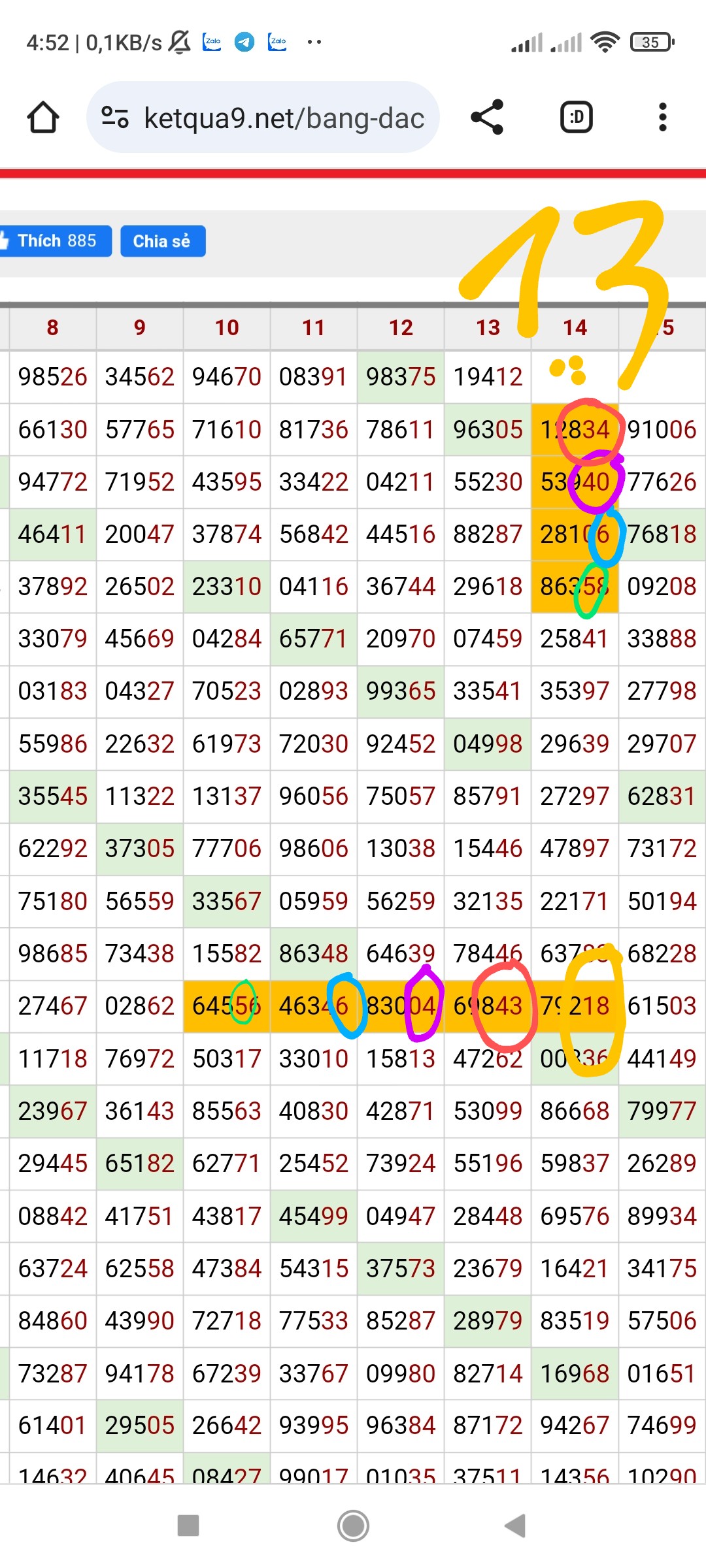Share this page via the share icon
706x1568 pixels.
tap(487, 118)
